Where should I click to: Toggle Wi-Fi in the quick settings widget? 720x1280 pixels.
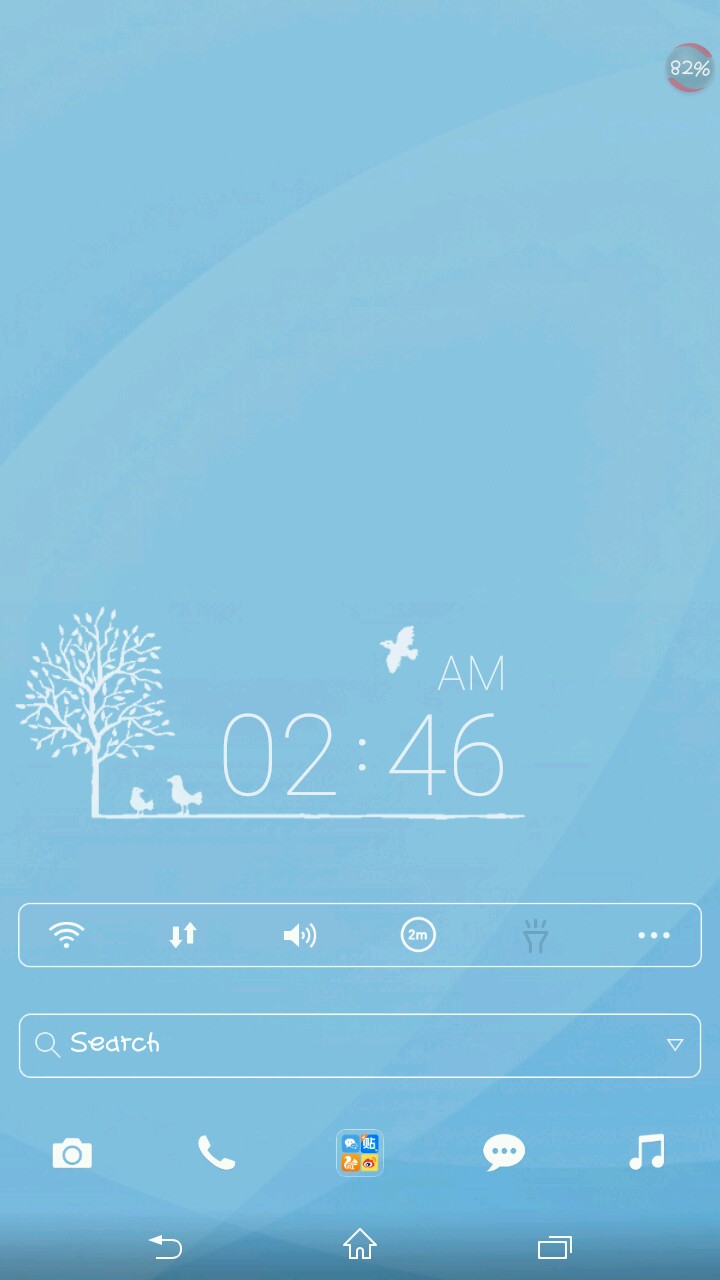coord(67,936)
